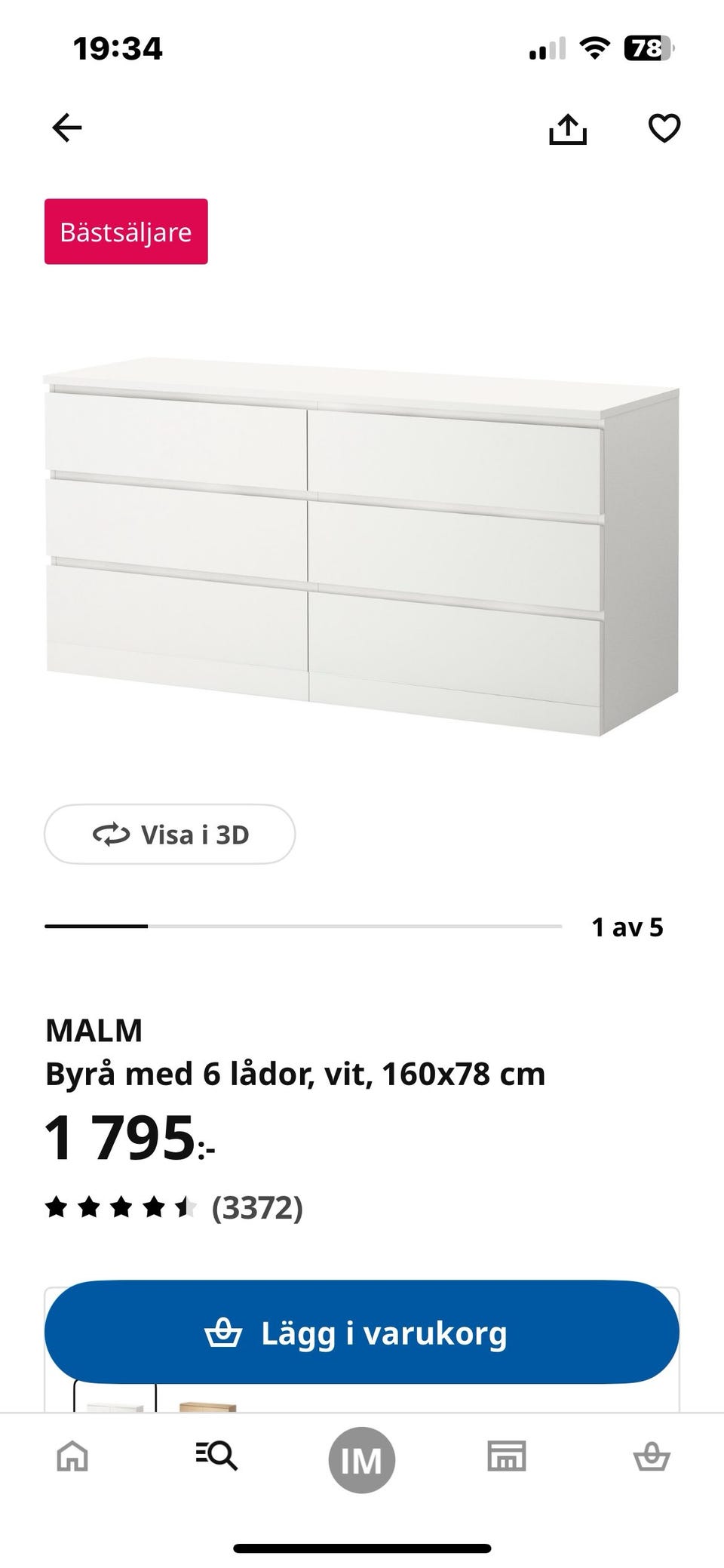The image size is (724, 1568).
Task: Open the search tab
Action: (216, 1456)
